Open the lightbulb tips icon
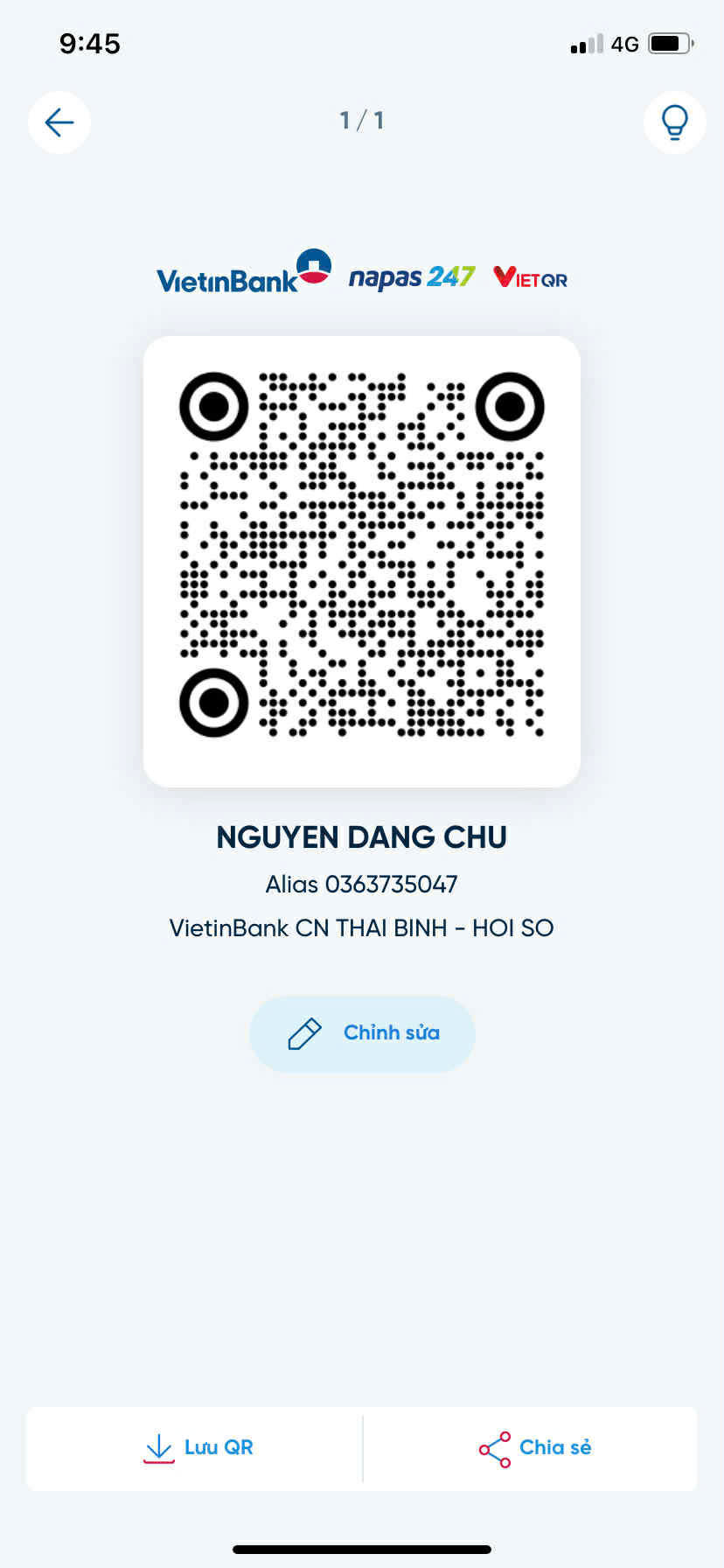Screen dimensions: 724x1568 (674, 122)
